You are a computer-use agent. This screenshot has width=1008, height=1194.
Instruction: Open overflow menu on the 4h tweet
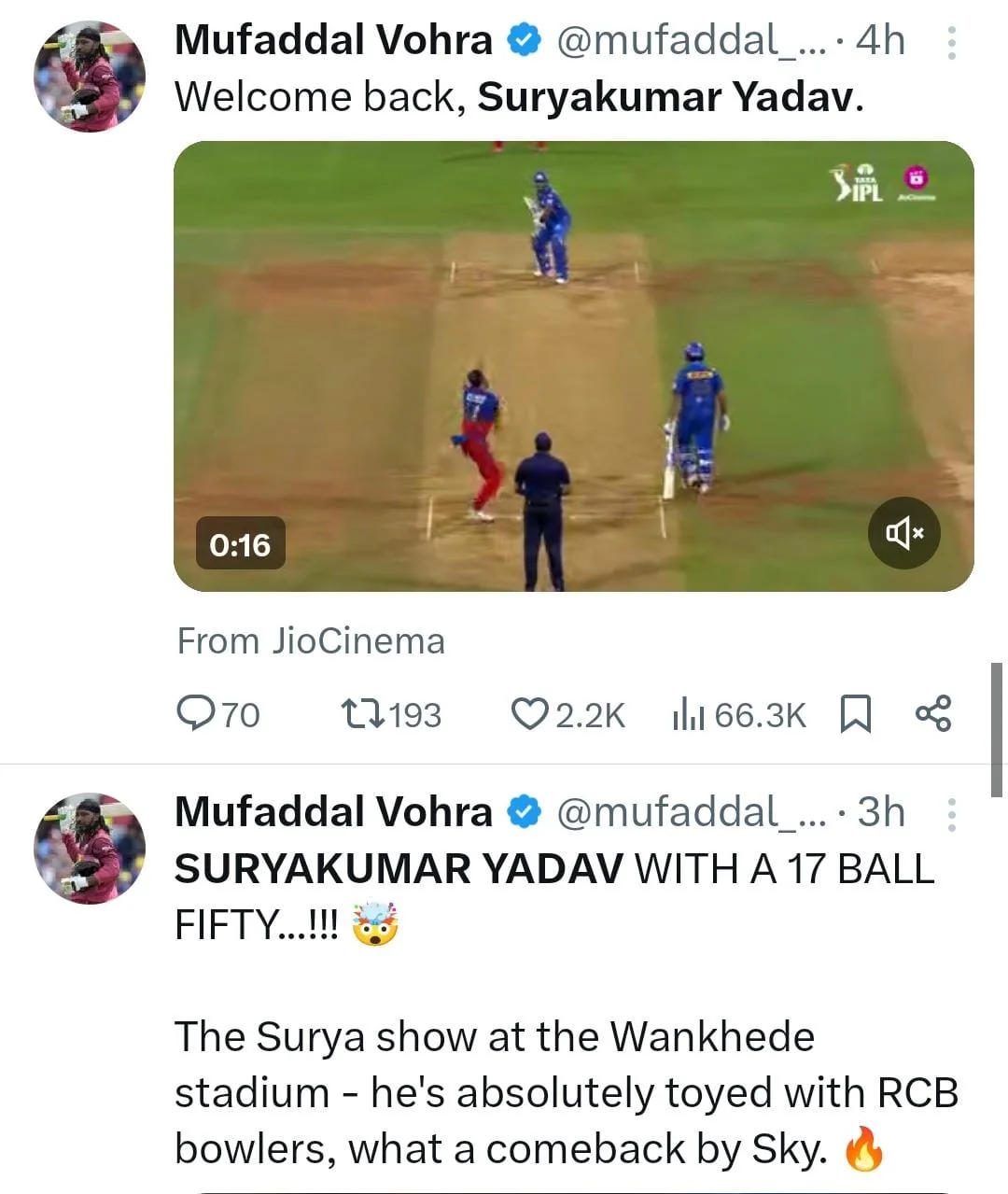[951, 43]
